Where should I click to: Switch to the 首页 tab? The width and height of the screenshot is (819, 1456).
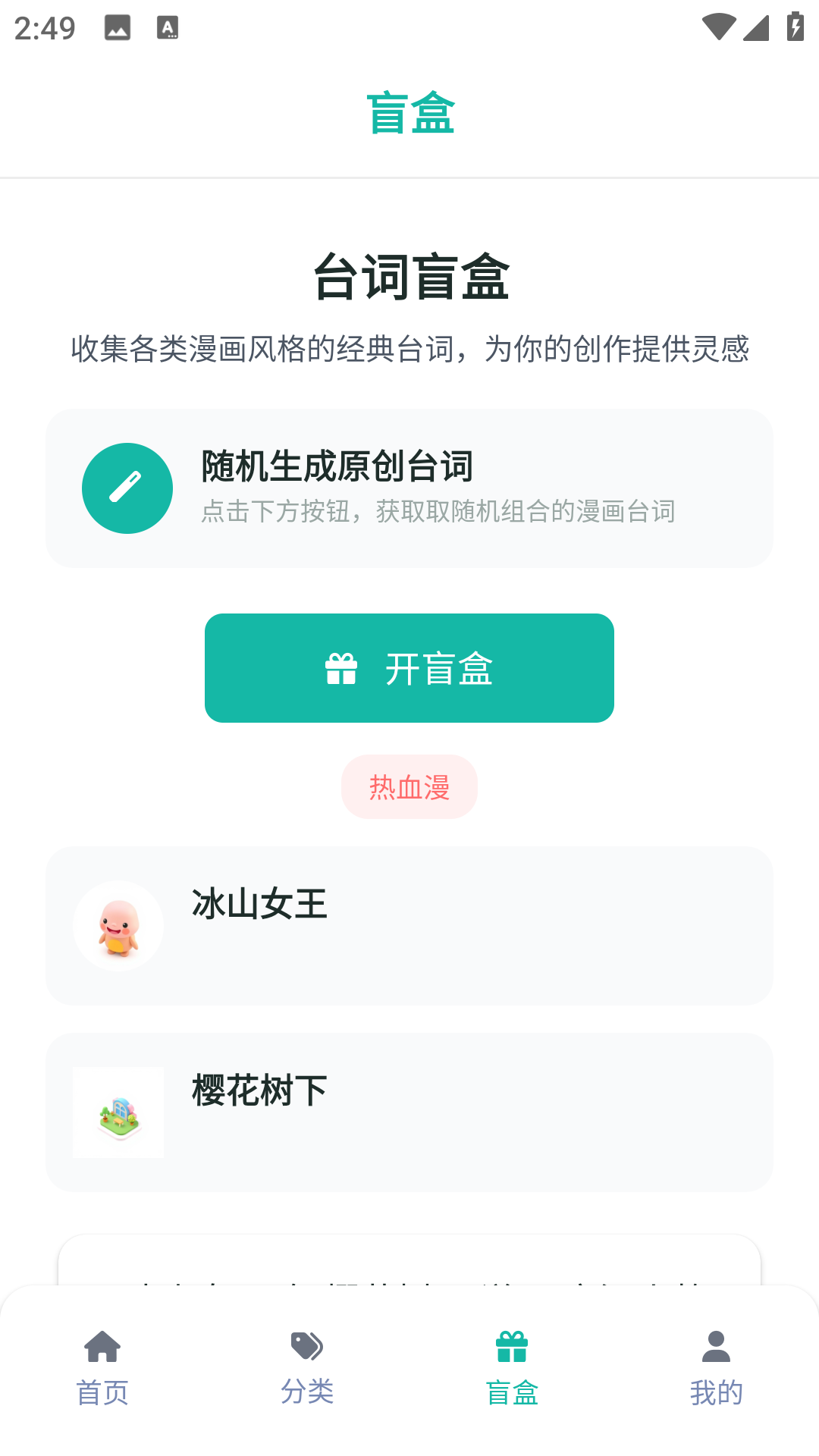pyautogui.click(x=102, y=1367)
